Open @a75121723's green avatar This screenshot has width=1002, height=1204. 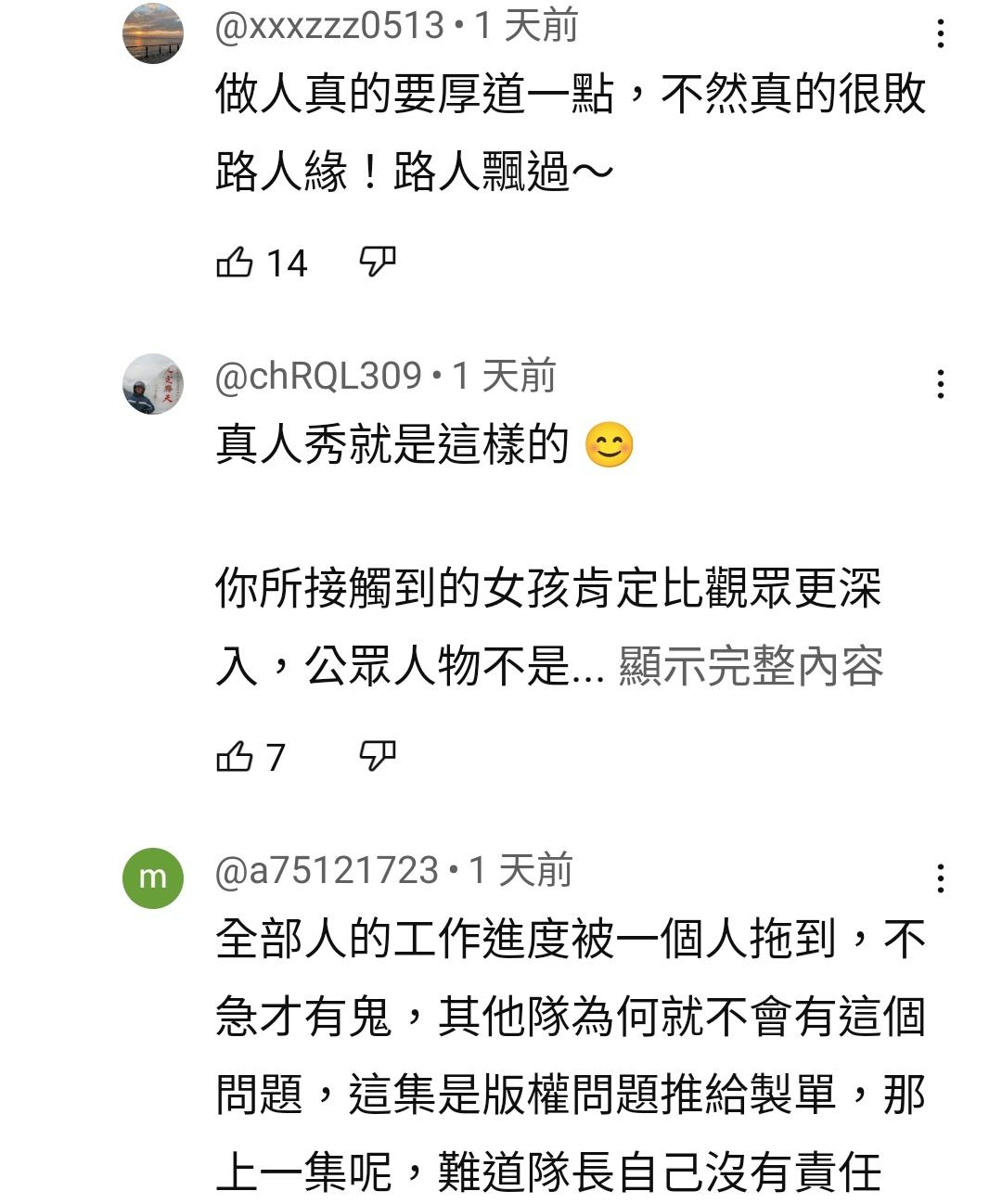153,877
